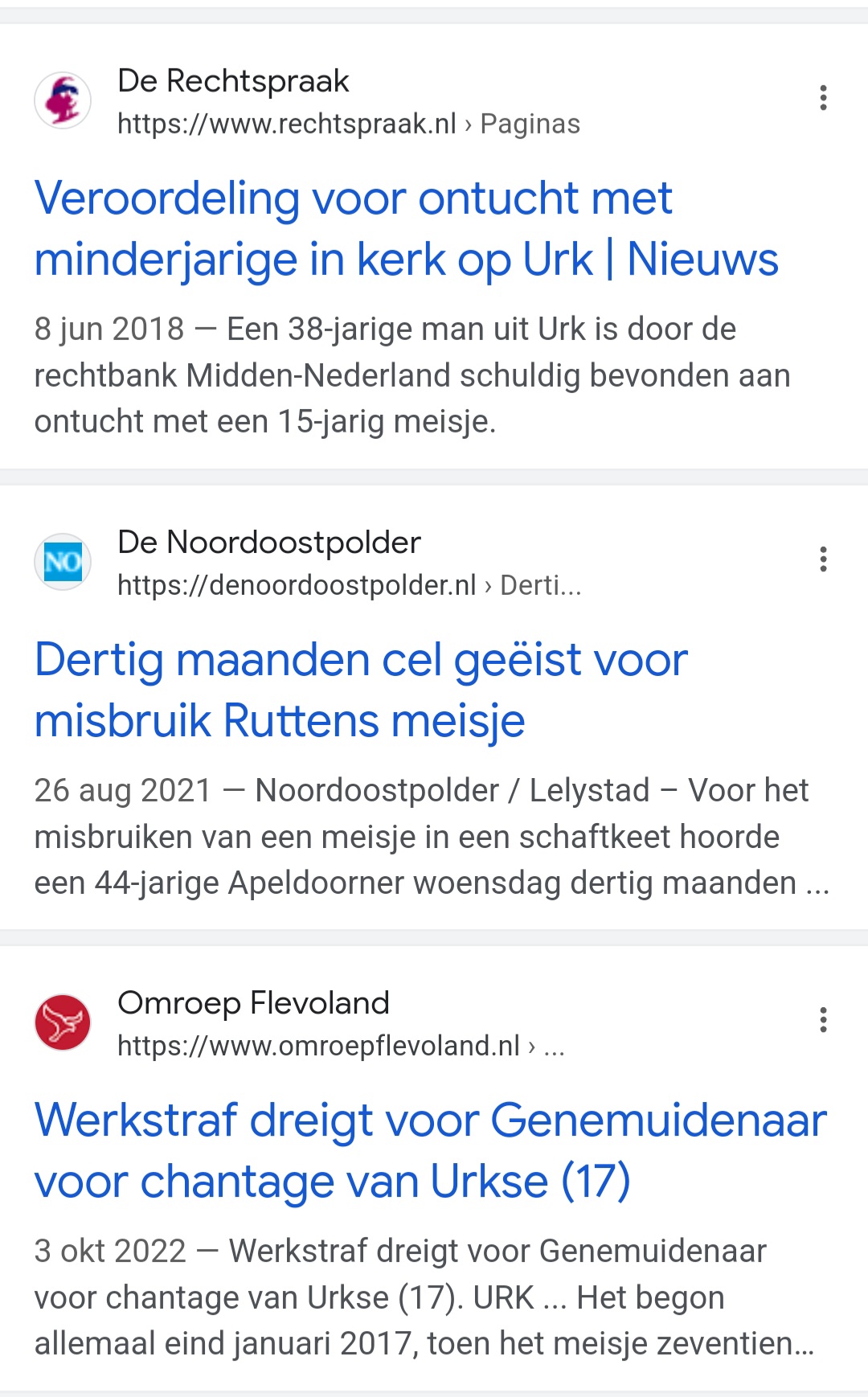The image size is (868, 1397).
Task: Tap the rechtspraak.nl source header
Action: pos(307,101)
